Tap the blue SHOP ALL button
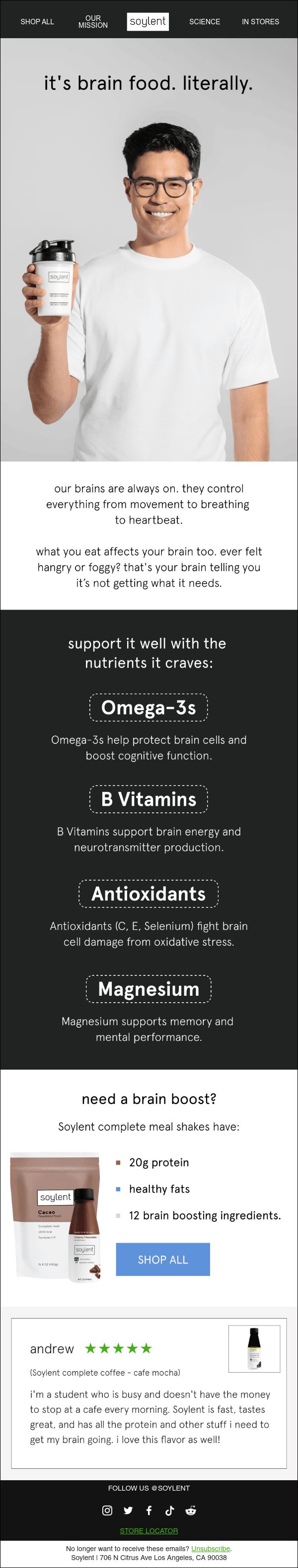Screen dimensions: 298x1568 coord(163,1260)
